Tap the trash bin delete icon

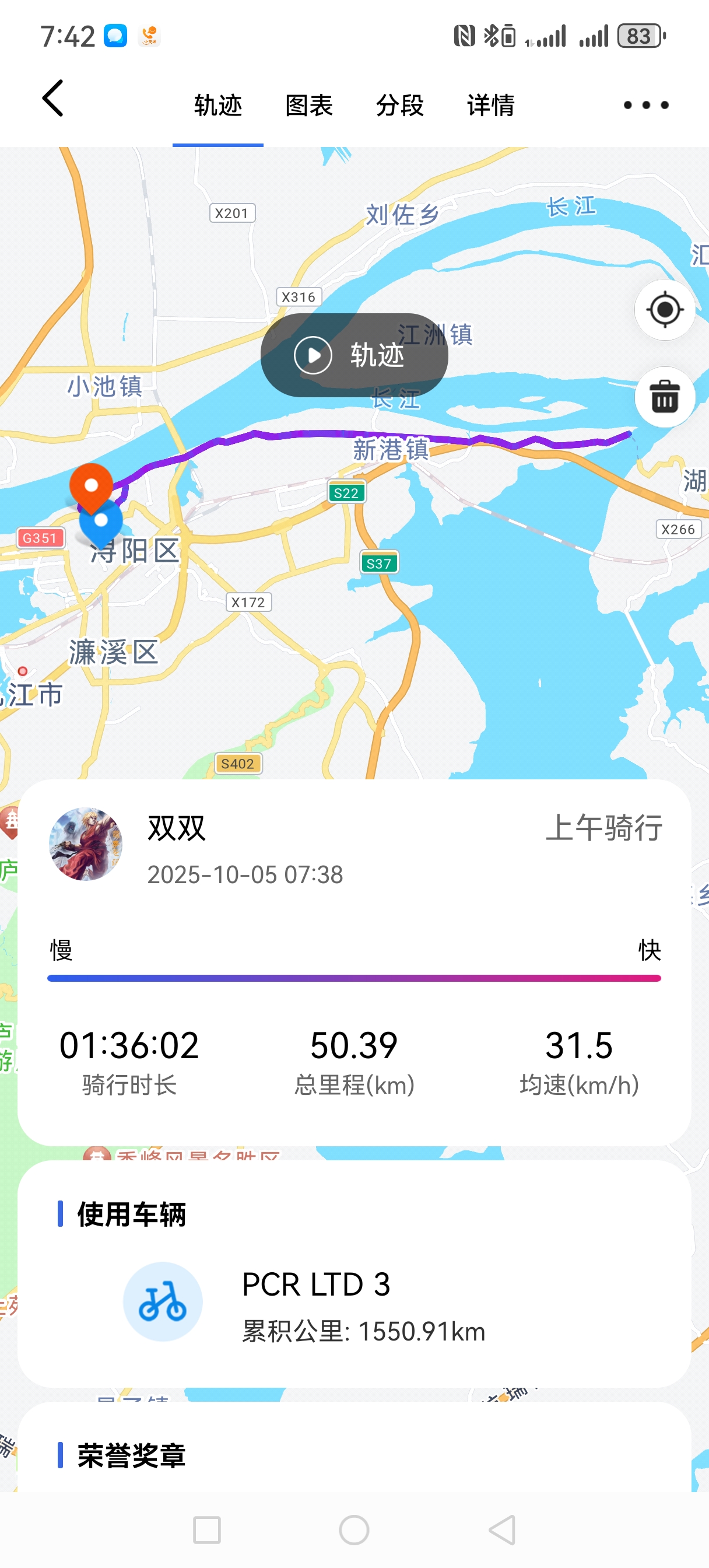click(665, 397)
